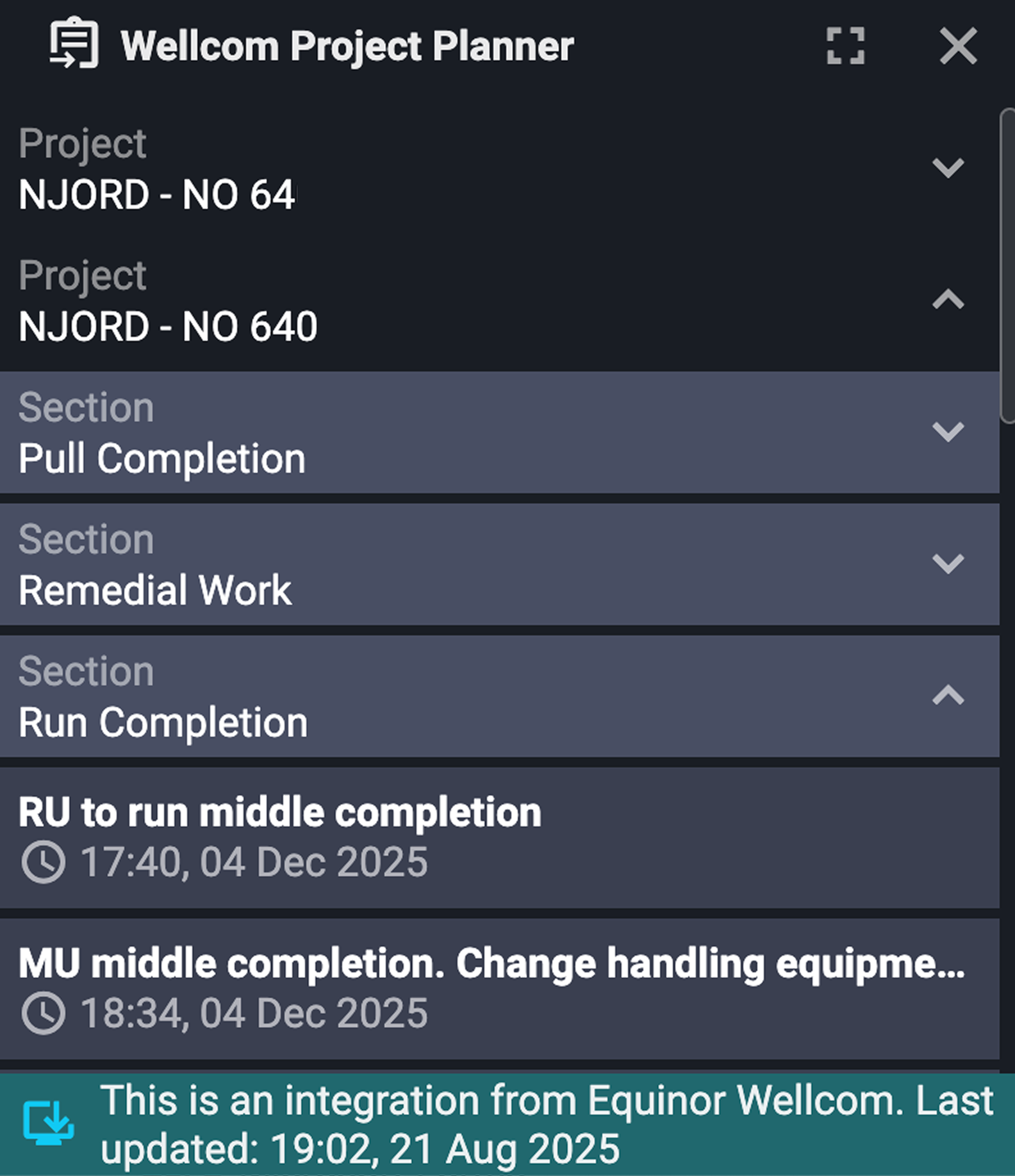Screen dimensions: 1015x1176
Task: Expand the Remedial Work section
Action: click(x=948, y=564)
